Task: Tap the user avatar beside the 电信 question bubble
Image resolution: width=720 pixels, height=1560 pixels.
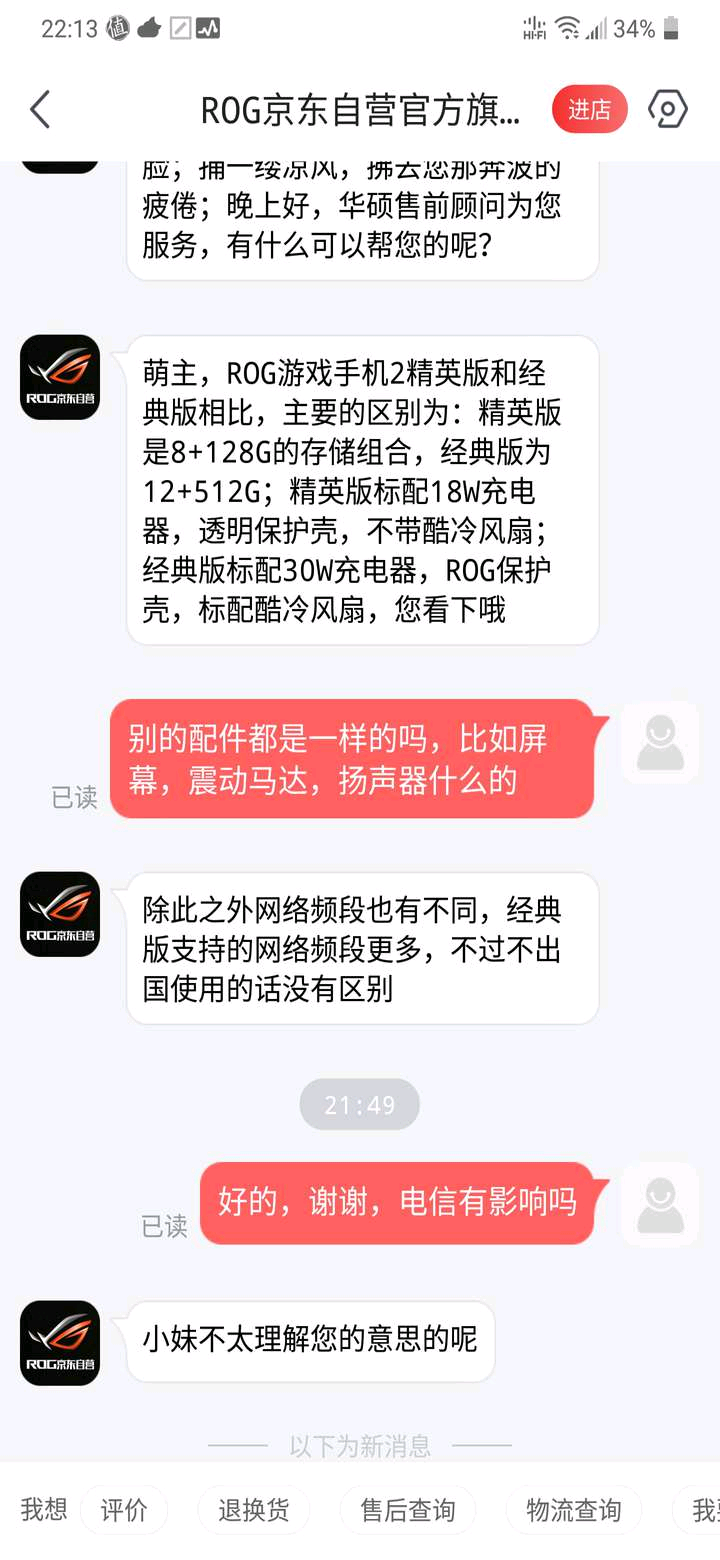Action: (x=659, y=1203)
